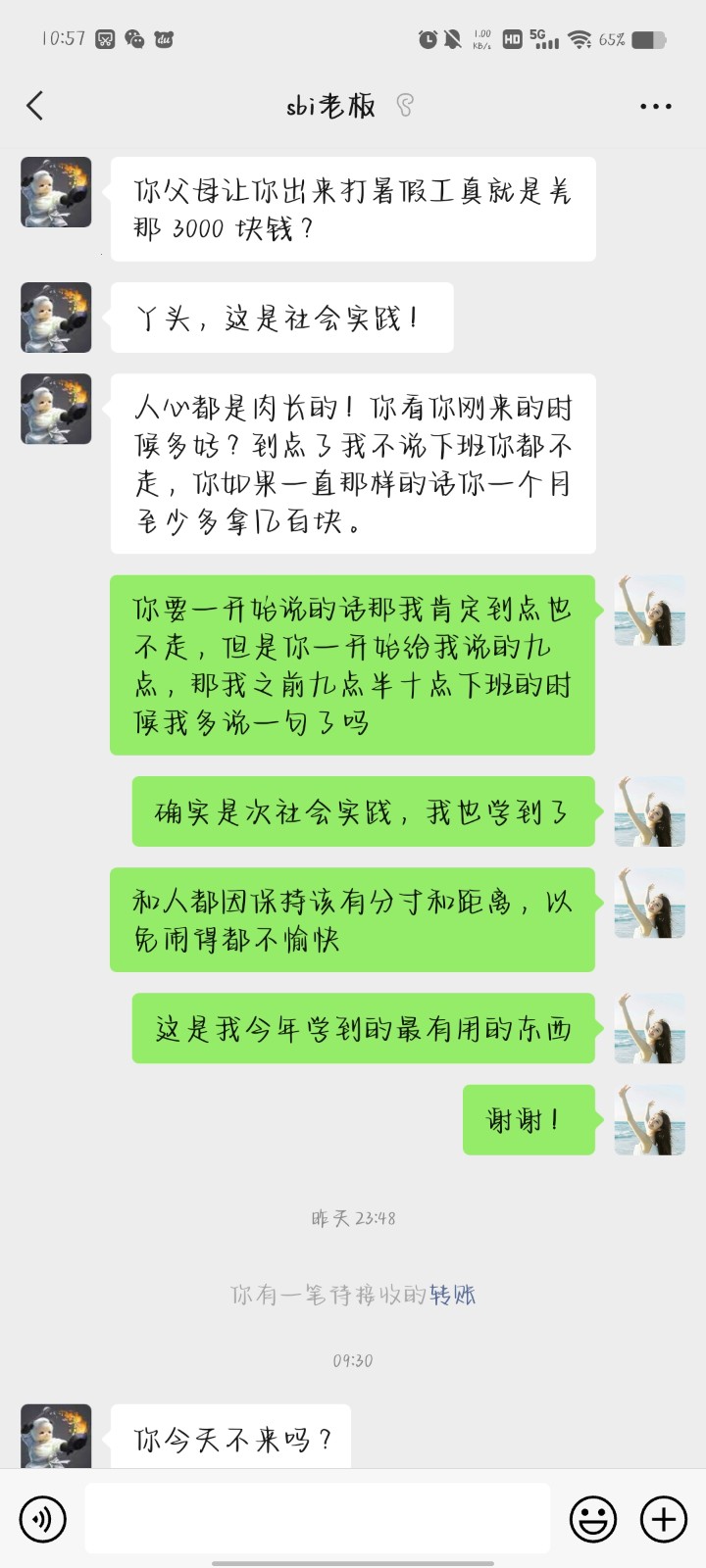This screenshot has height=1568, width=706.
Task: Open the emoji sticker panel
Action: coord(593,1519)
